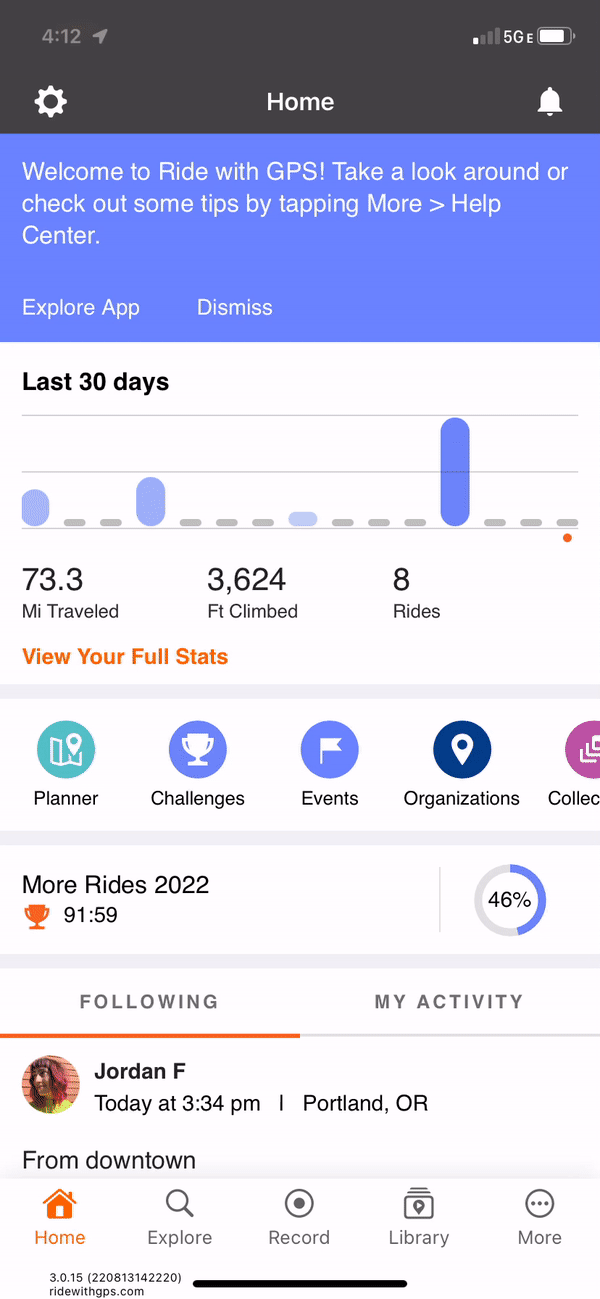Tap Explore App in the welcome banner
Image resolution: width=600 pixels, height=1299 pixels.
tap(81, 307)
